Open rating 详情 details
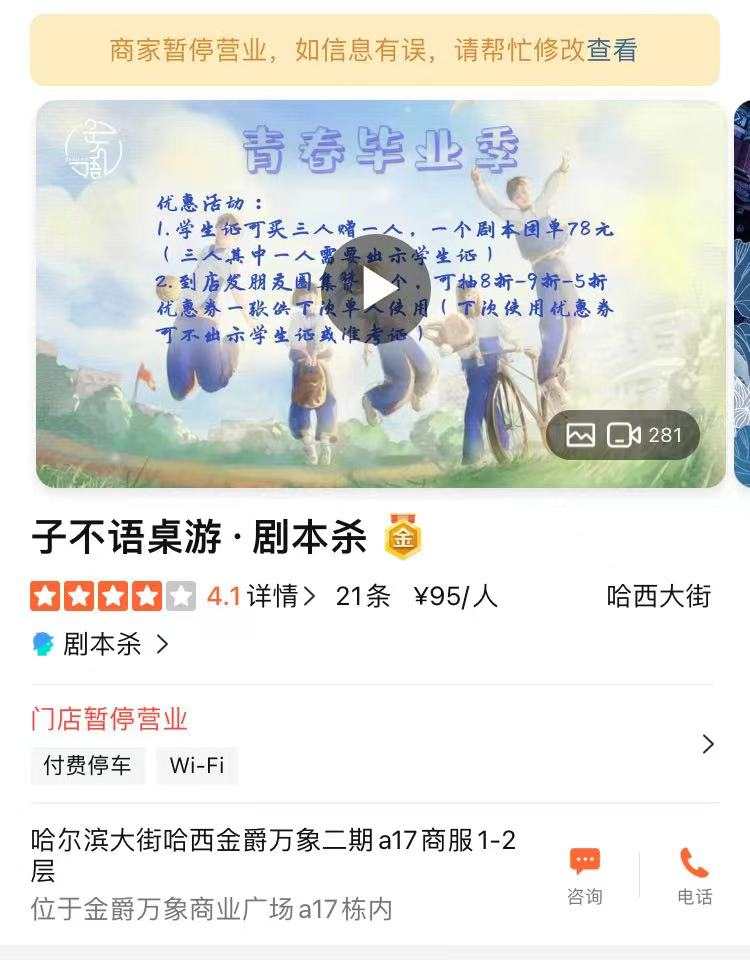The width and height of the screenshot is (750, 960). tap(281, 597)
